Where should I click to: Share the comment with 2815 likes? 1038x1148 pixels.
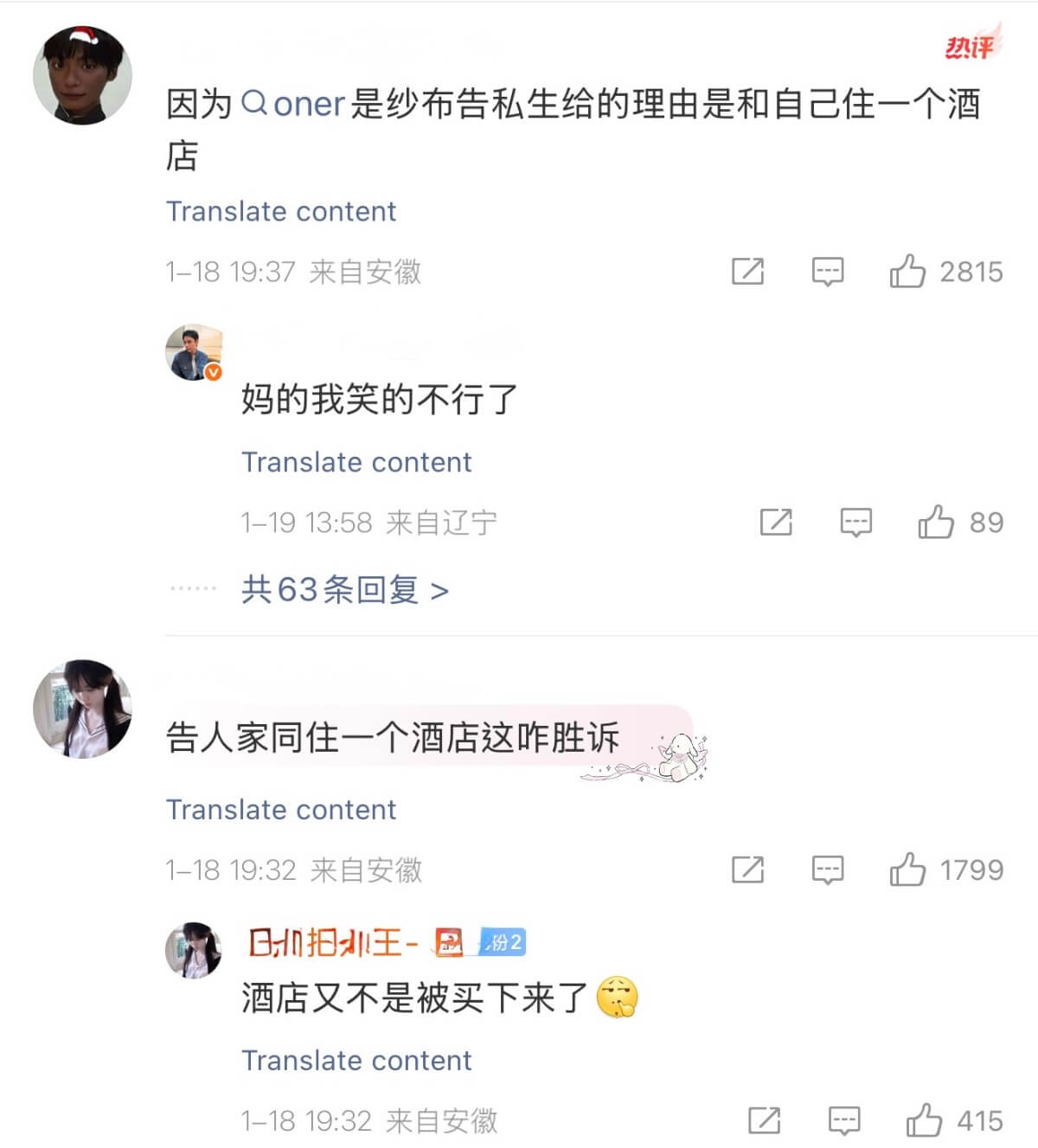tap(747, 272)
